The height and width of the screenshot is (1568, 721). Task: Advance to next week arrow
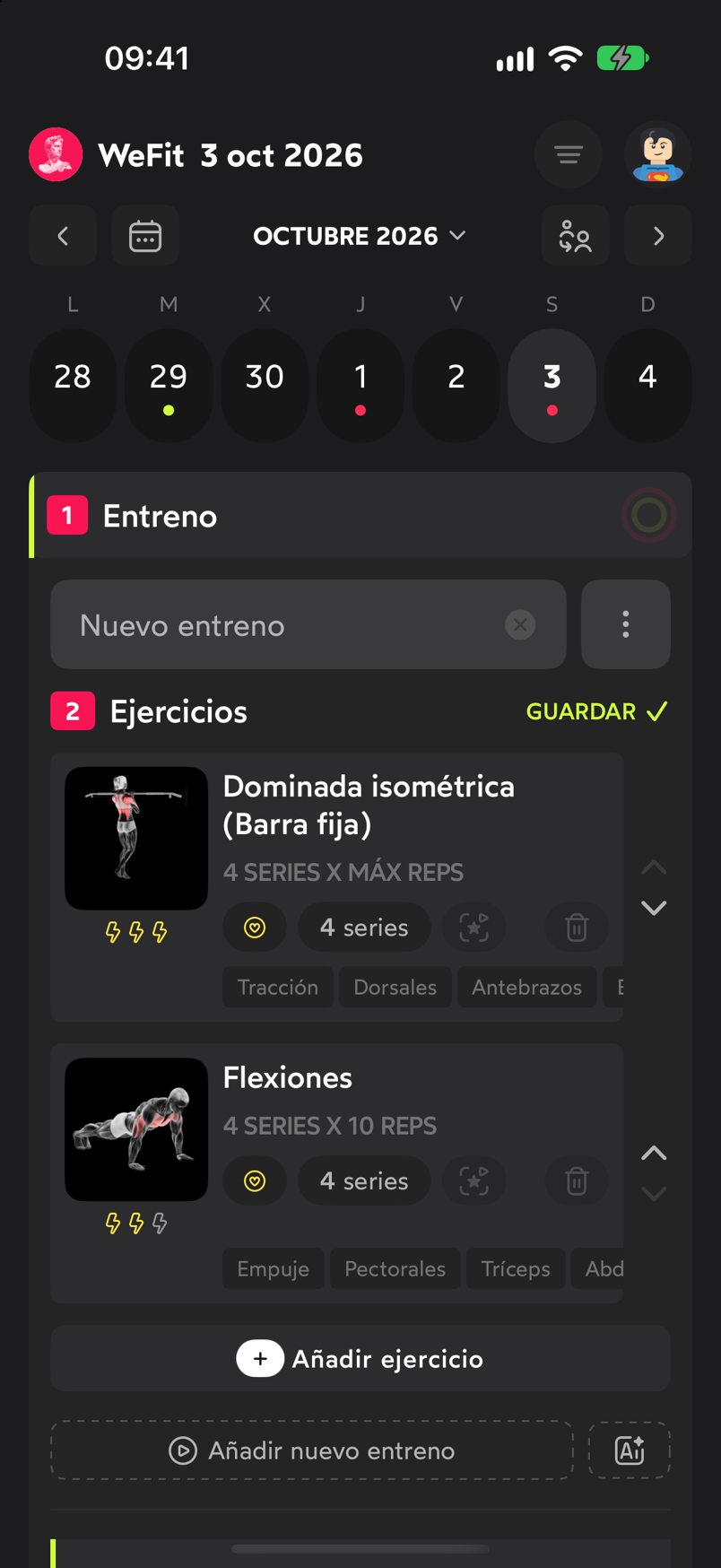[x=657, y=236]
